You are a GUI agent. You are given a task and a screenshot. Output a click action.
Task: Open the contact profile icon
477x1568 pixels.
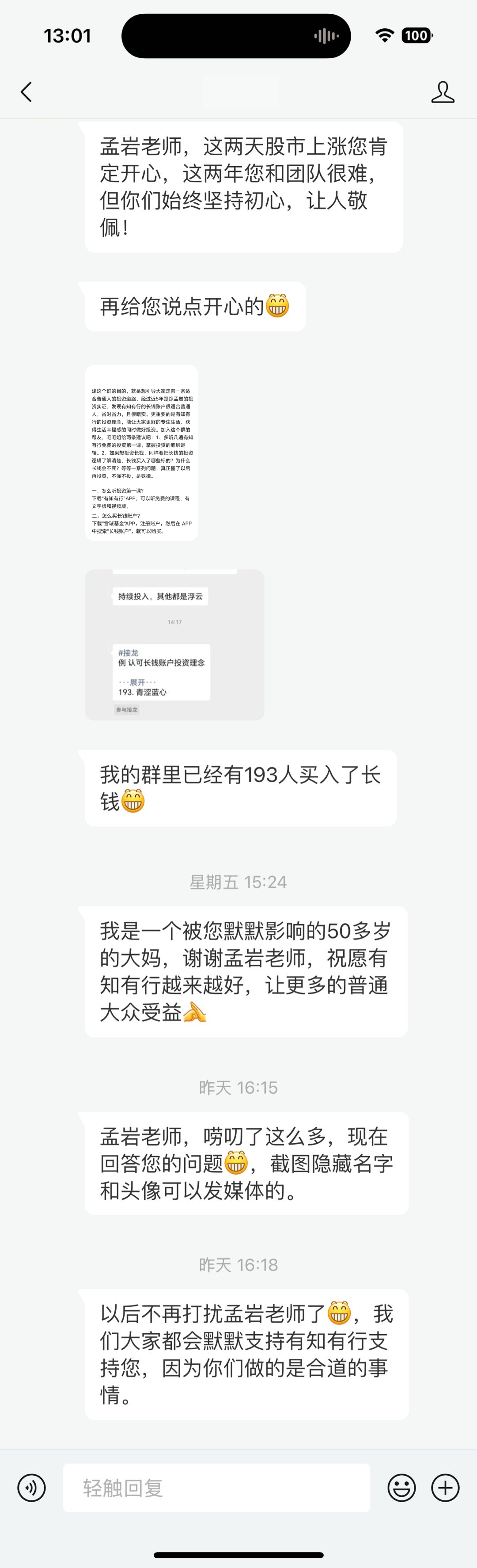coord(442,92)
